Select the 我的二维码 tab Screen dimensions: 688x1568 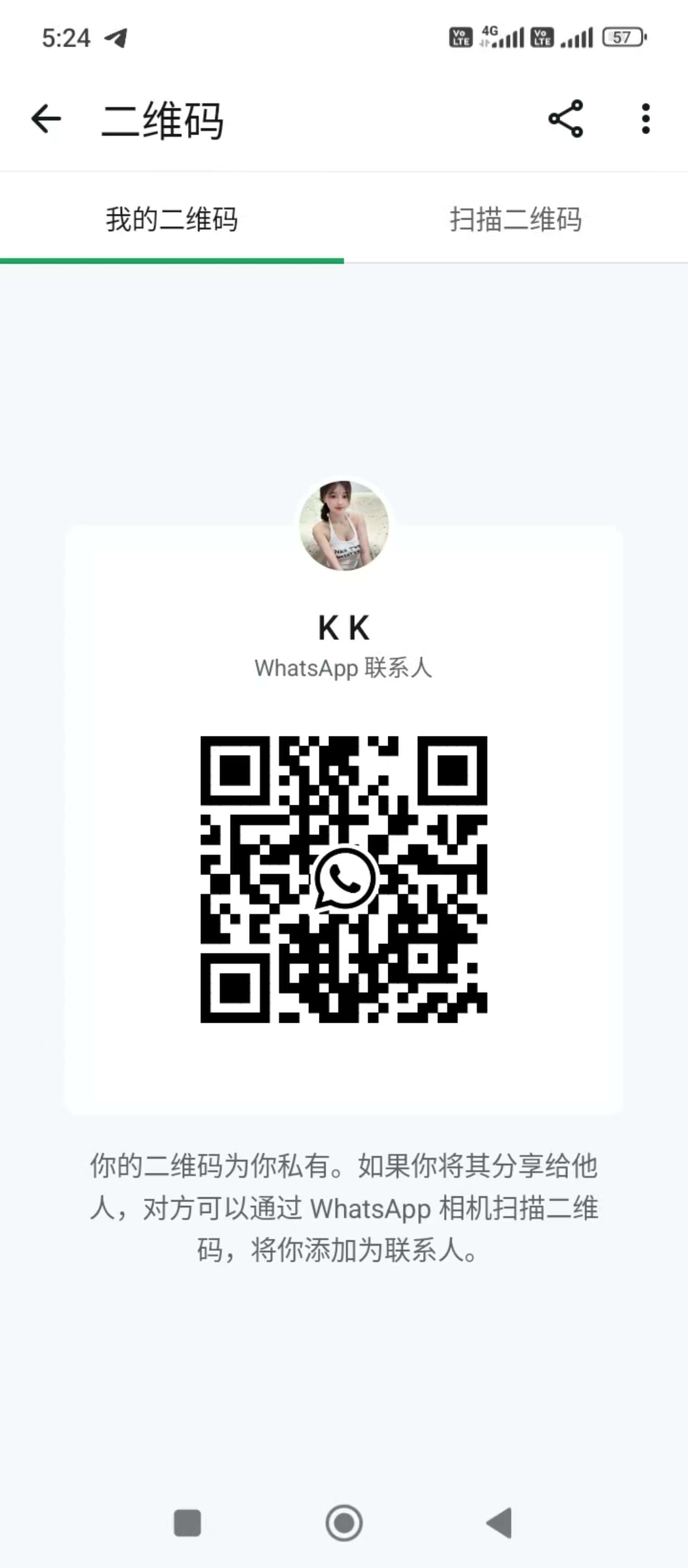tap(172, 219)
